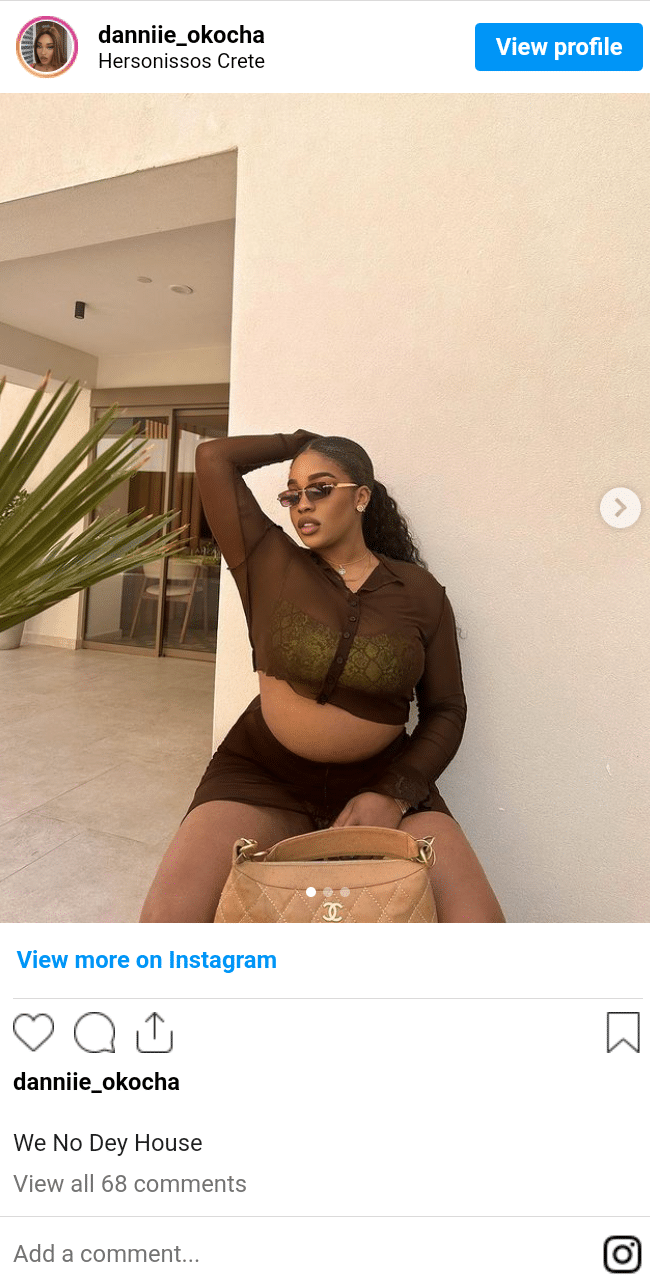
Task: View all 68 comments
Action: coord(130,1184)
